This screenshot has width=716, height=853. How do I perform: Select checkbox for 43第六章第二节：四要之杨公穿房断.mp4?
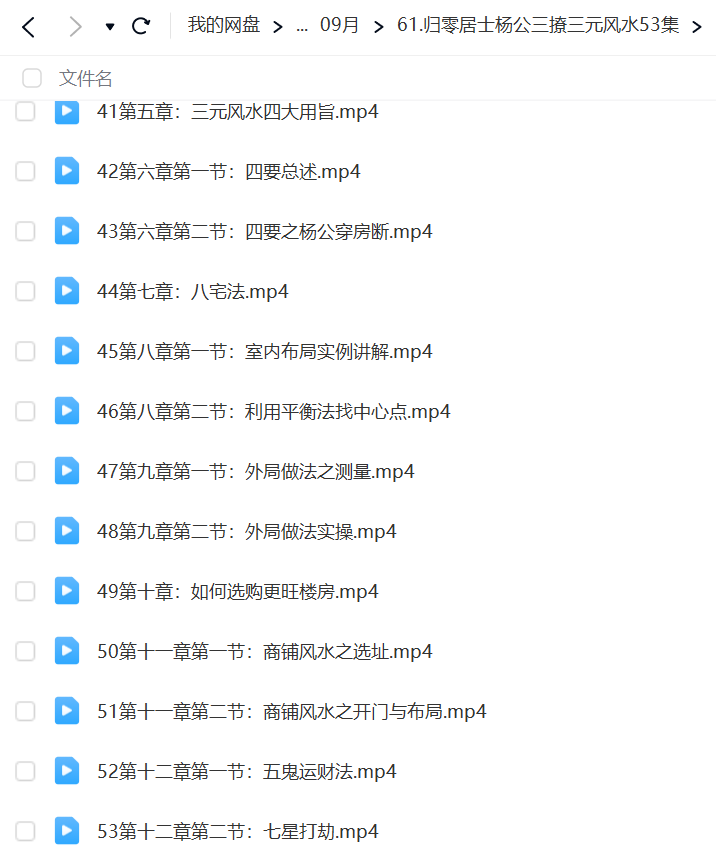pyautogui.click(x=25, y=232)
